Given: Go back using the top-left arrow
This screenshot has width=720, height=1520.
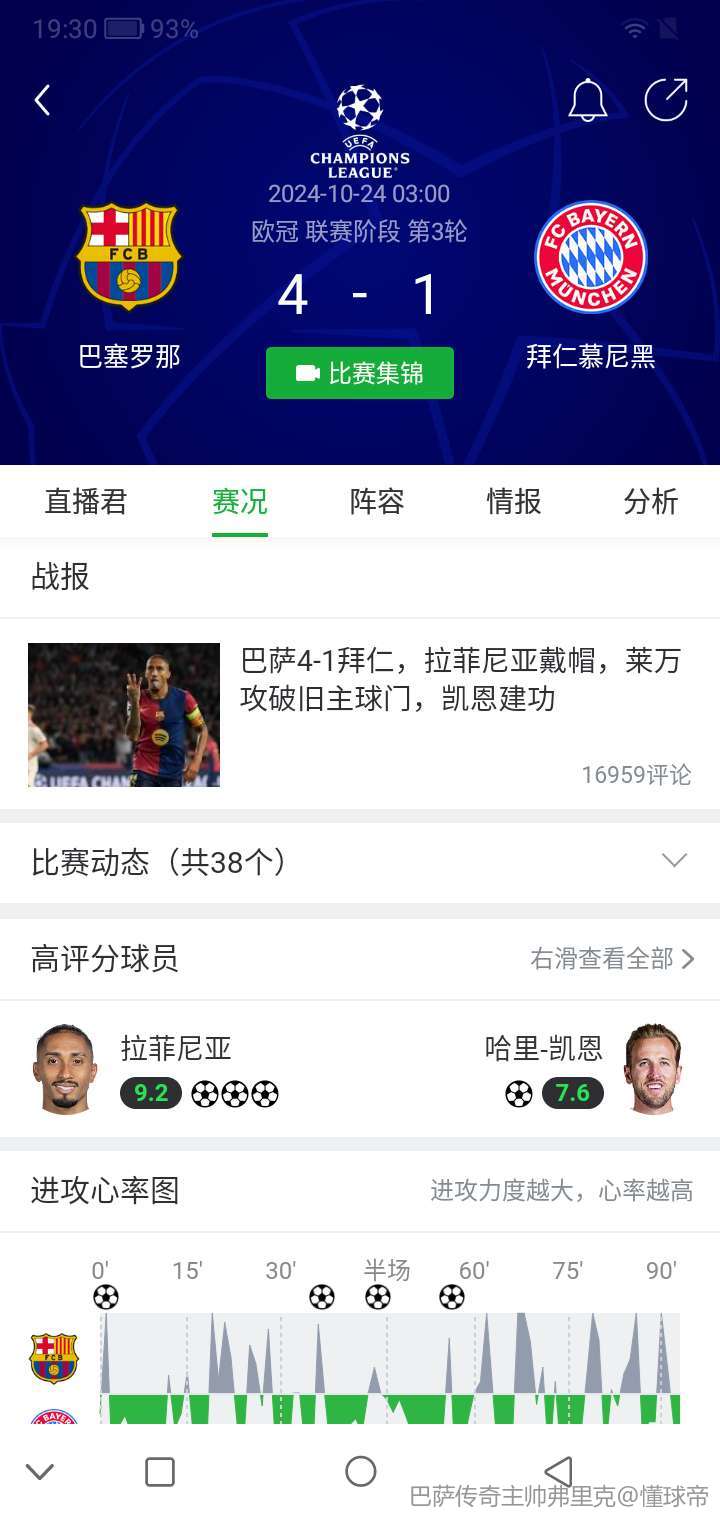Looking at the screenshot, I should point(42,100).
